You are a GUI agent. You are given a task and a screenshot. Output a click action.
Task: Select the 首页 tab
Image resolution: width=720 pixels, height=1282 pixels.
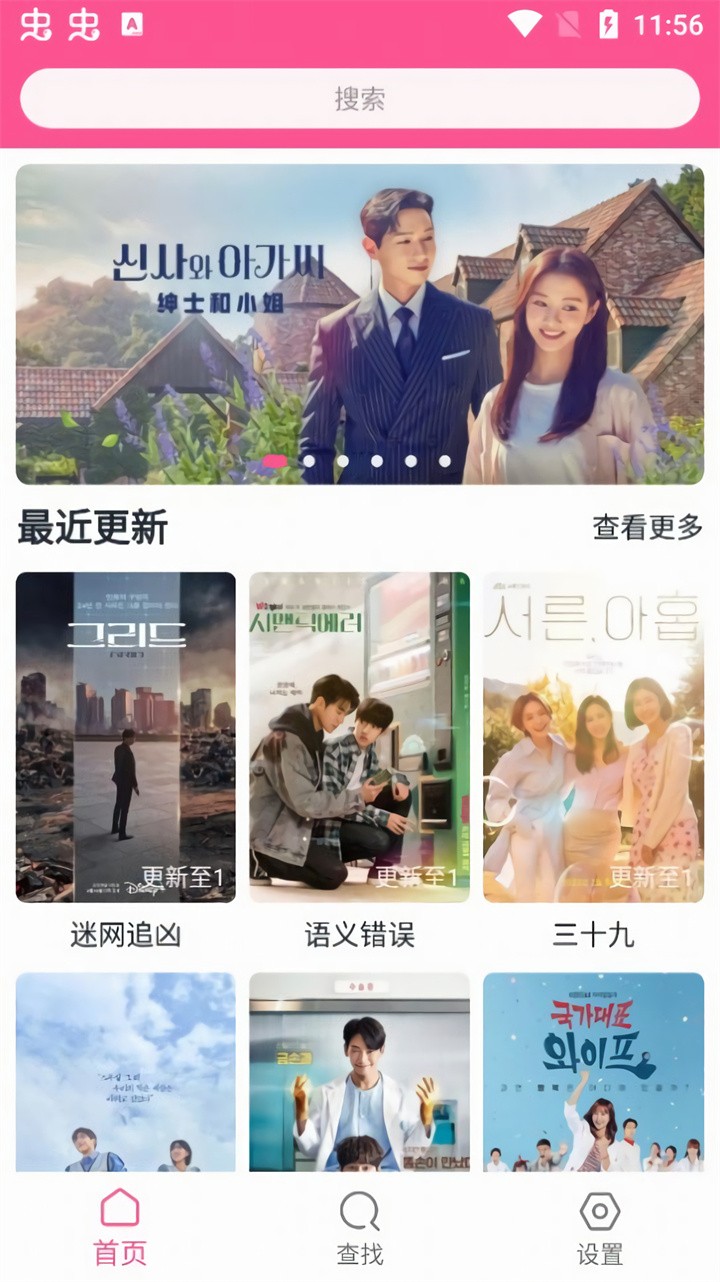tap(120, 1228)
